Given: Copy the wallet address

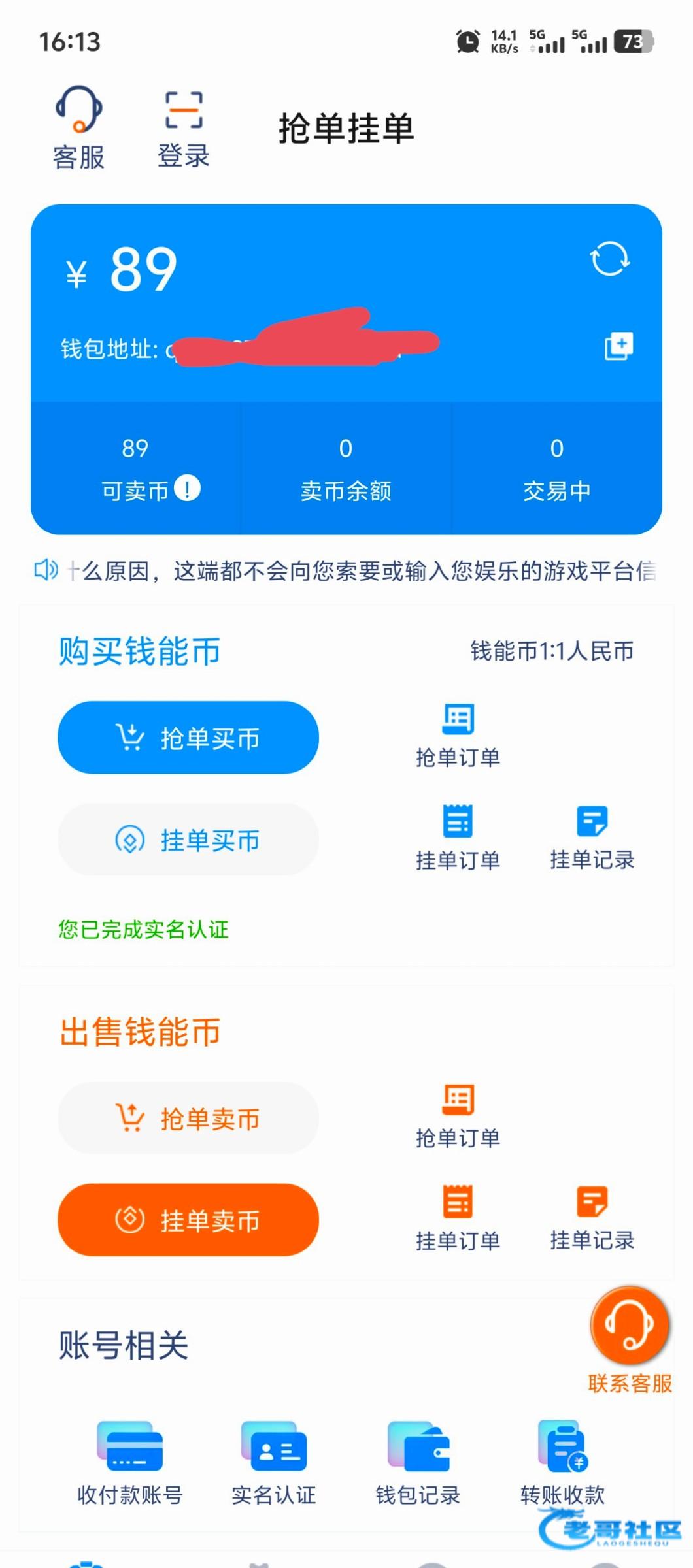Looking at the screenshot, I should [618, 346].
